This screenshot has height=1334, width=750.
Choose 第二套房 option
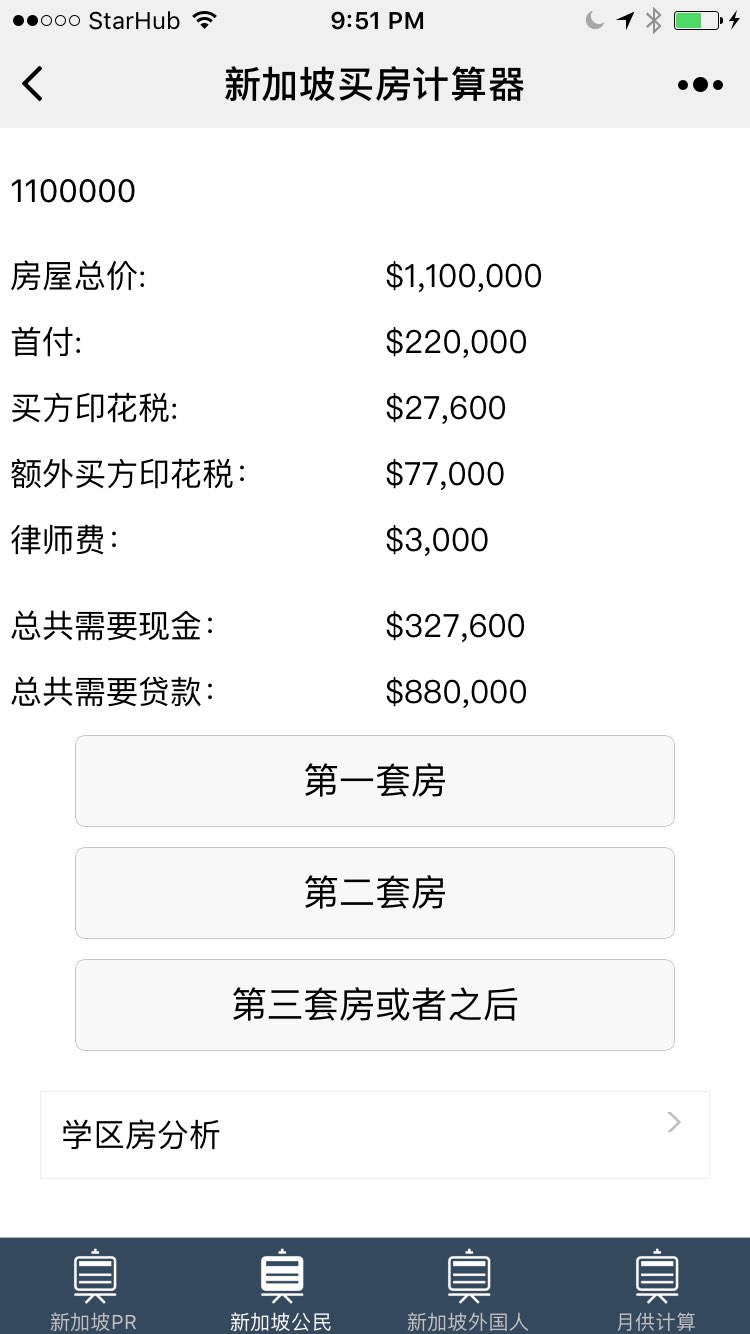(375, 893)
